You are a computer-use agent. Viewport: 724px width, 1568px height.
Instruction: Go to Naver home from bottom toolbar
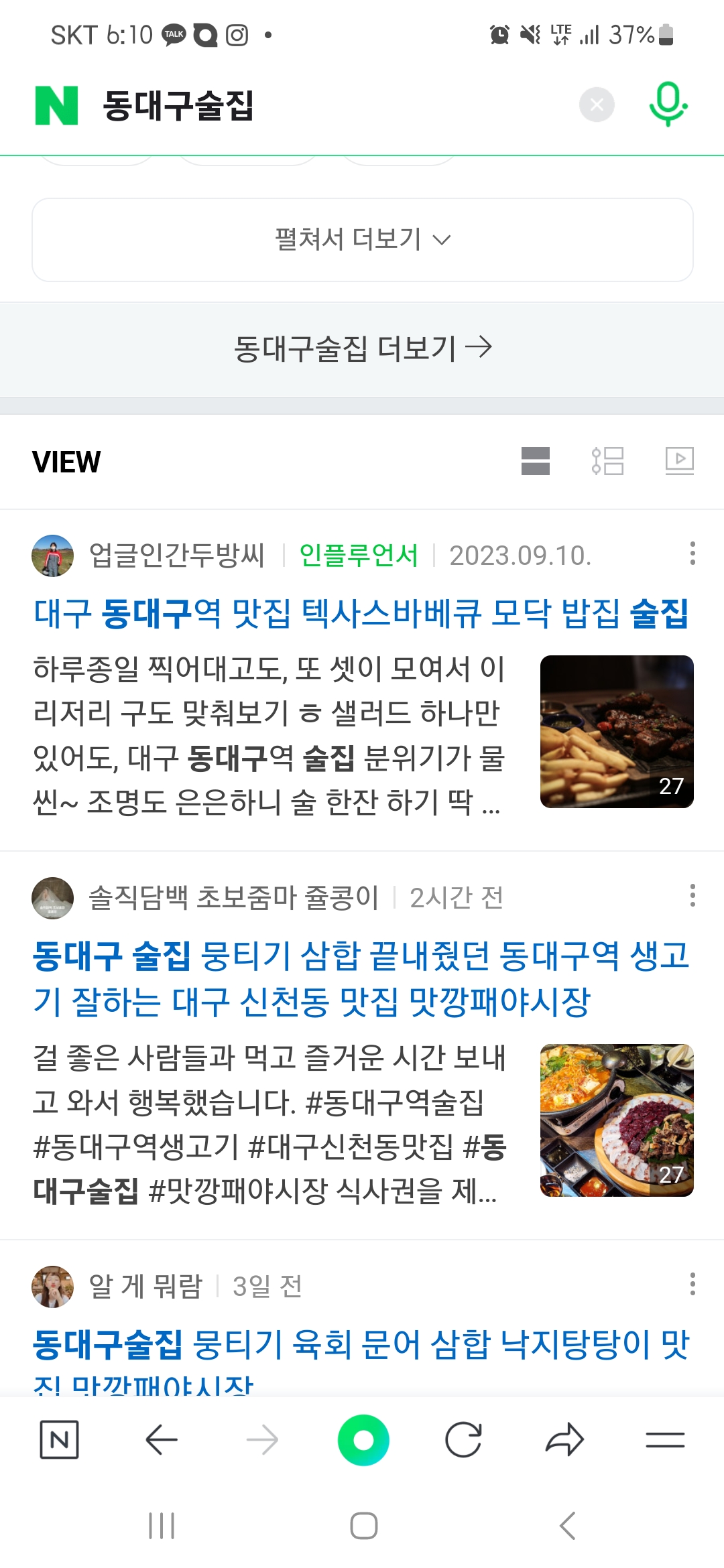pyautogui.click(x=60, y=1439)
